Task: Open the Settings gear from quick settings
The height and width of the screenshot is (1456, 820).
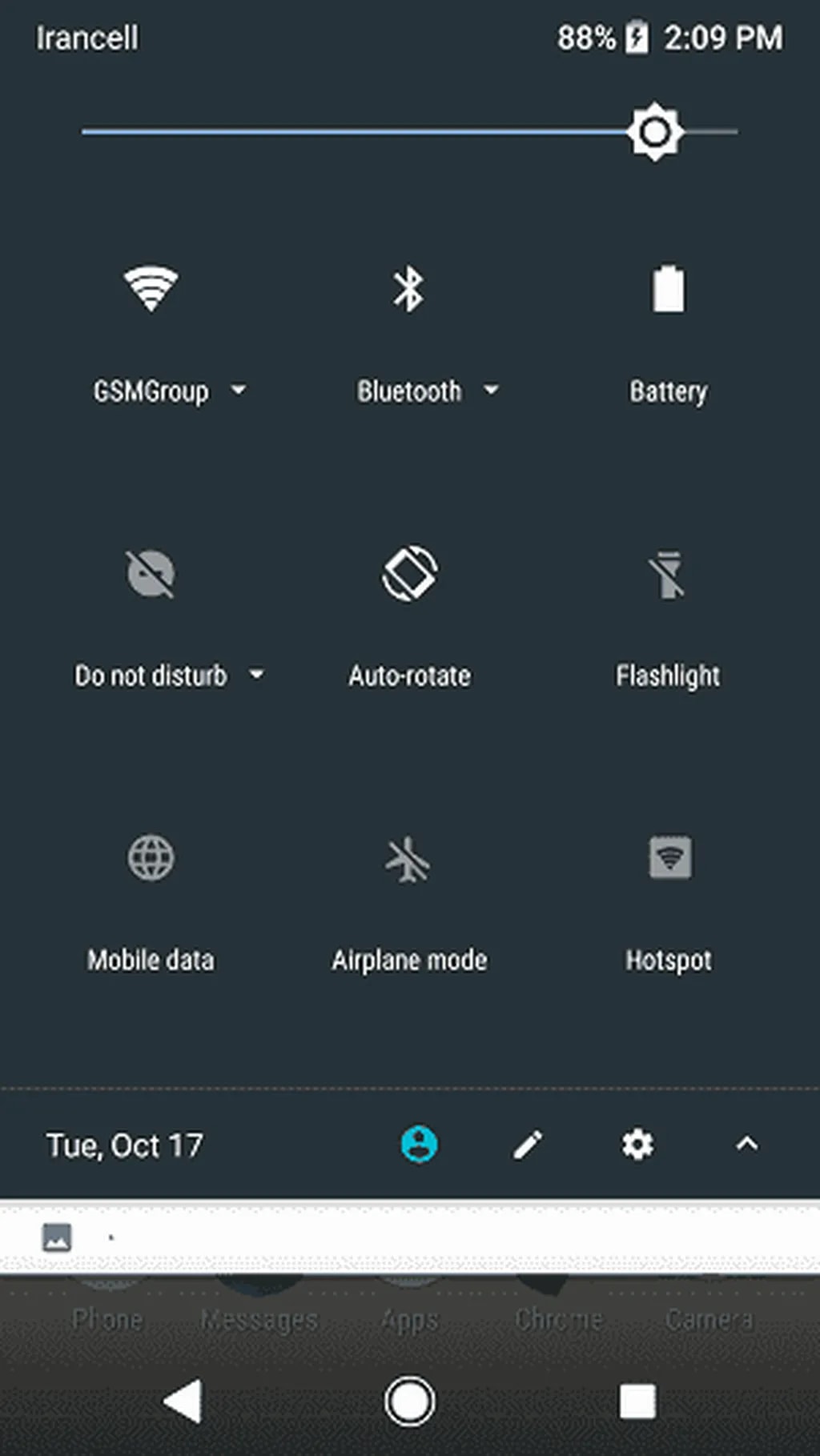Action: [x=637, y=1145]
